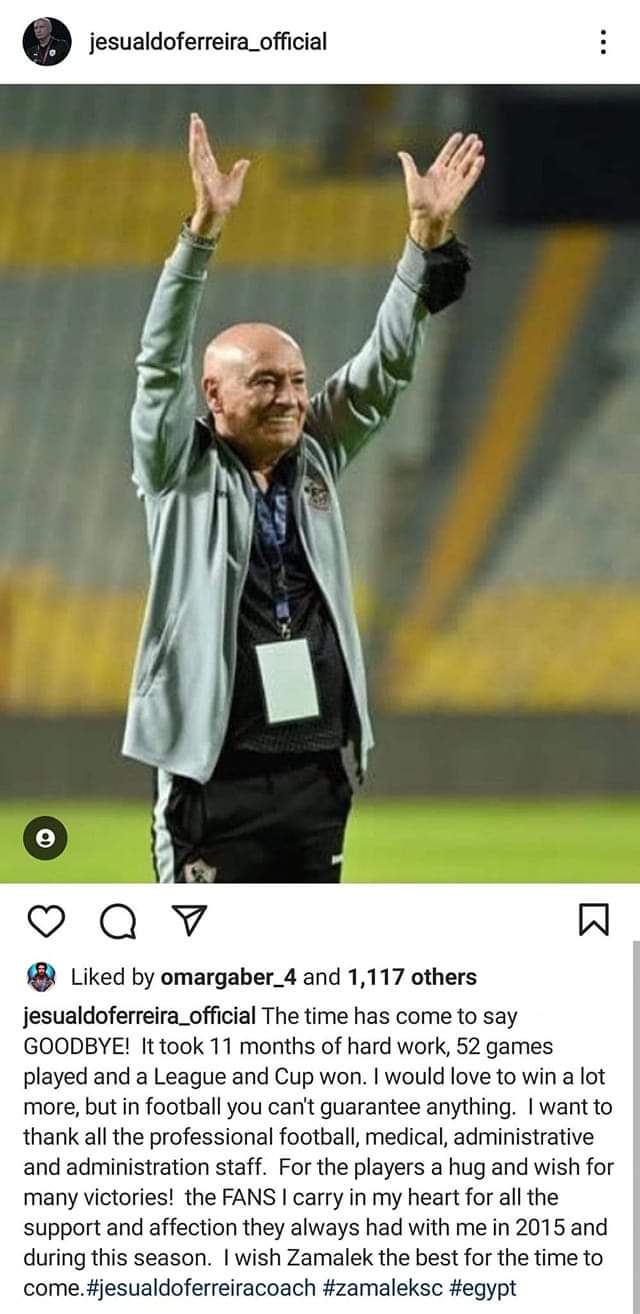Tap the profile avatar in the post header
Image resolution: width=640 pixels, height=1314 pixels.
click(x=46, y=42)
